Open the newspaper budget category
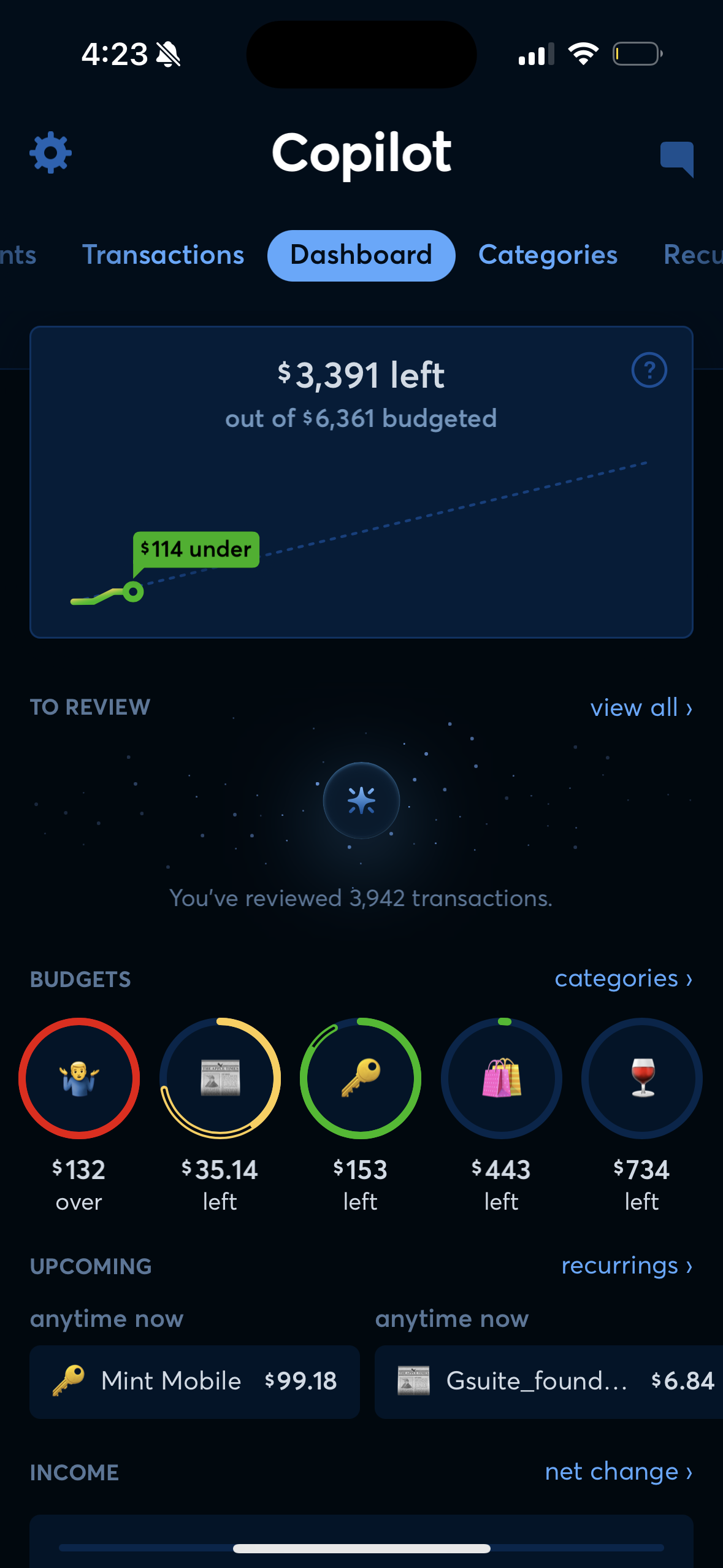Screen dimensions: 723x1568 [220, 1078]
